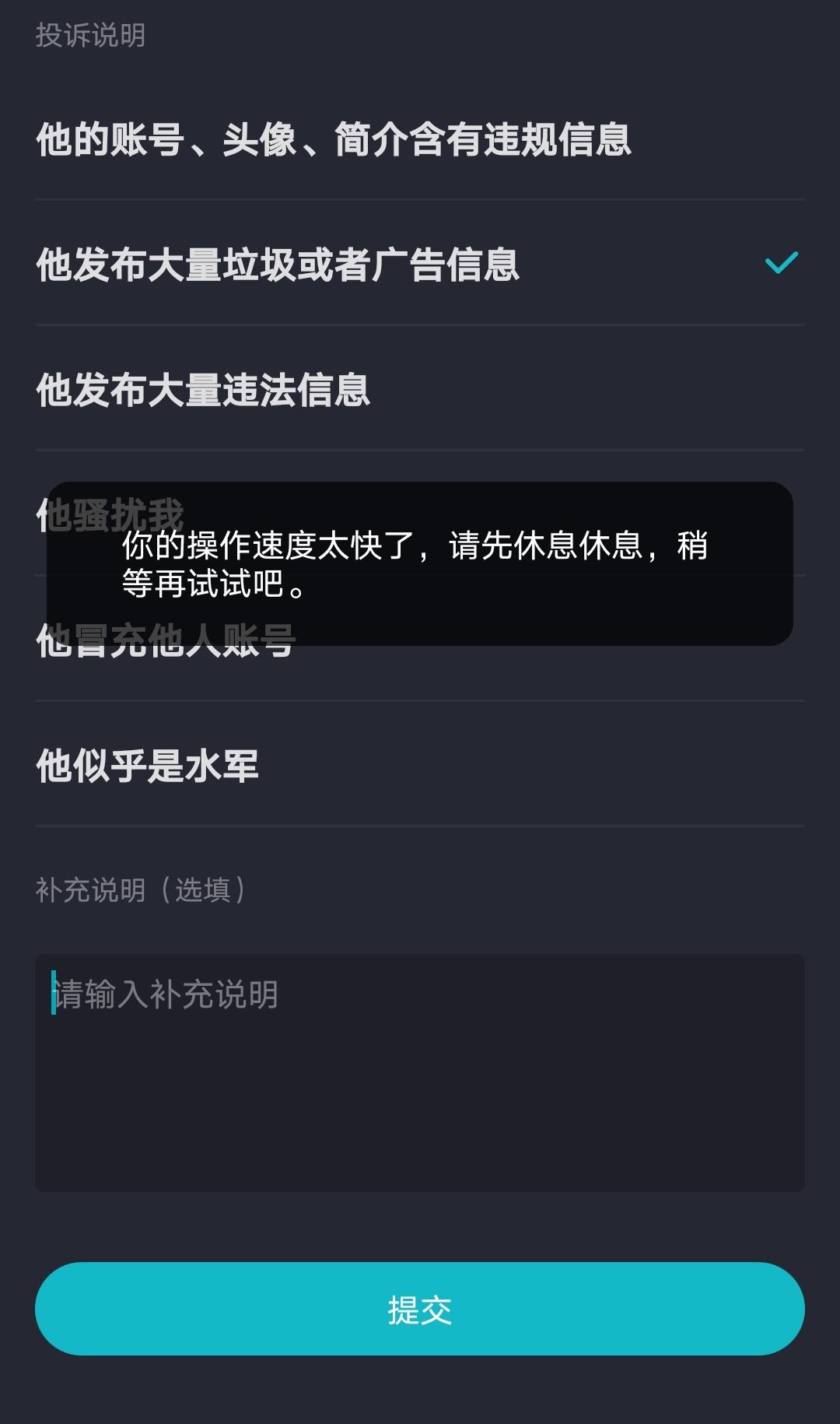Select 他的账号、头像、简介含有违规信息 reason

420,139
